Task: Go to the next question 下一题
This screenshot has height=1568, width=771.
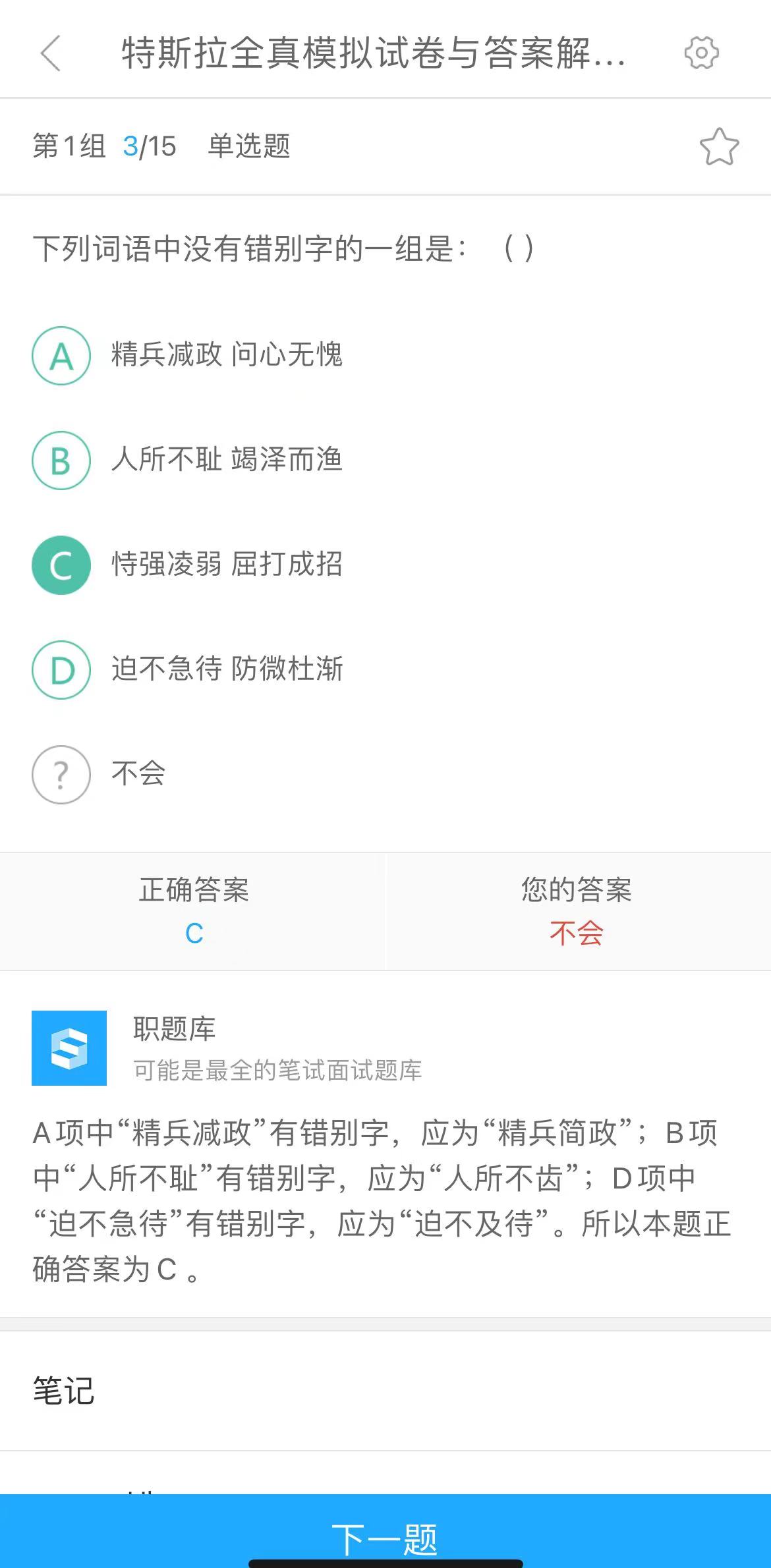Action: (x=385, y=1537)
